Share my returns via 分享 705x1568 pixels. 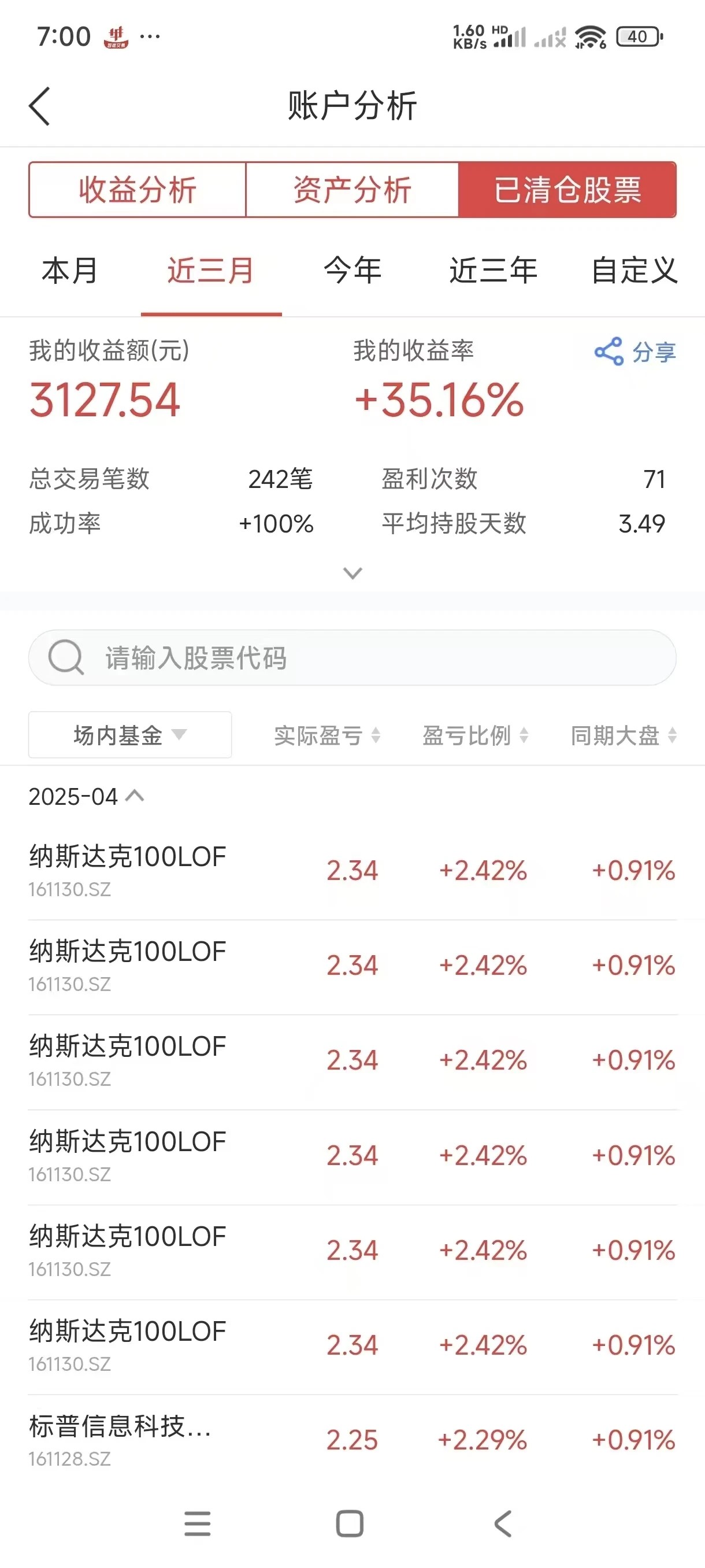point(635,352)
